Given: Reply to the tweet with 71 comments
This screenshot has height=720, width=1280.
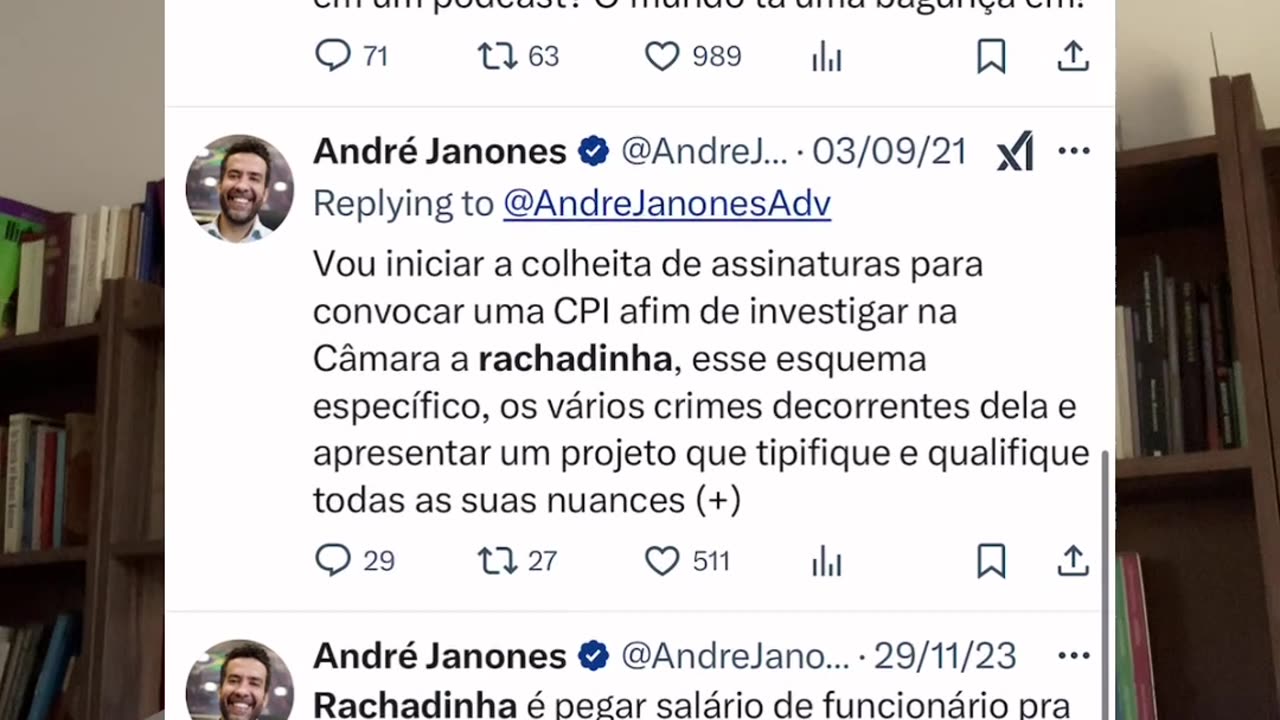Looking at the screenshot, I should tap(333, 56).
